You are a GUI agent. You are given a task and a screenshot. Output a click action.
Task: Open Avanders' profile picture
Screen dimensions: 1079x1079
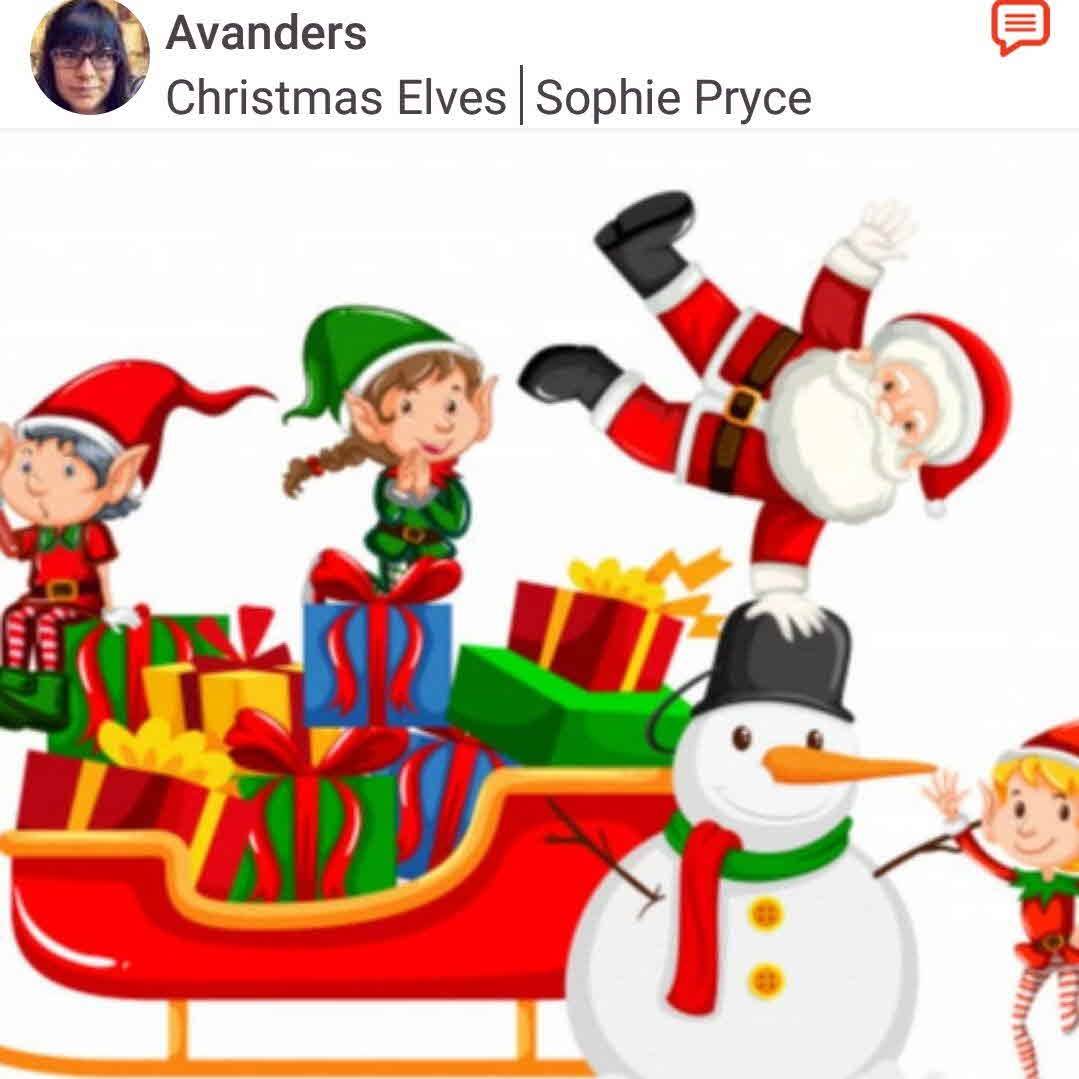tap(90, 56)
